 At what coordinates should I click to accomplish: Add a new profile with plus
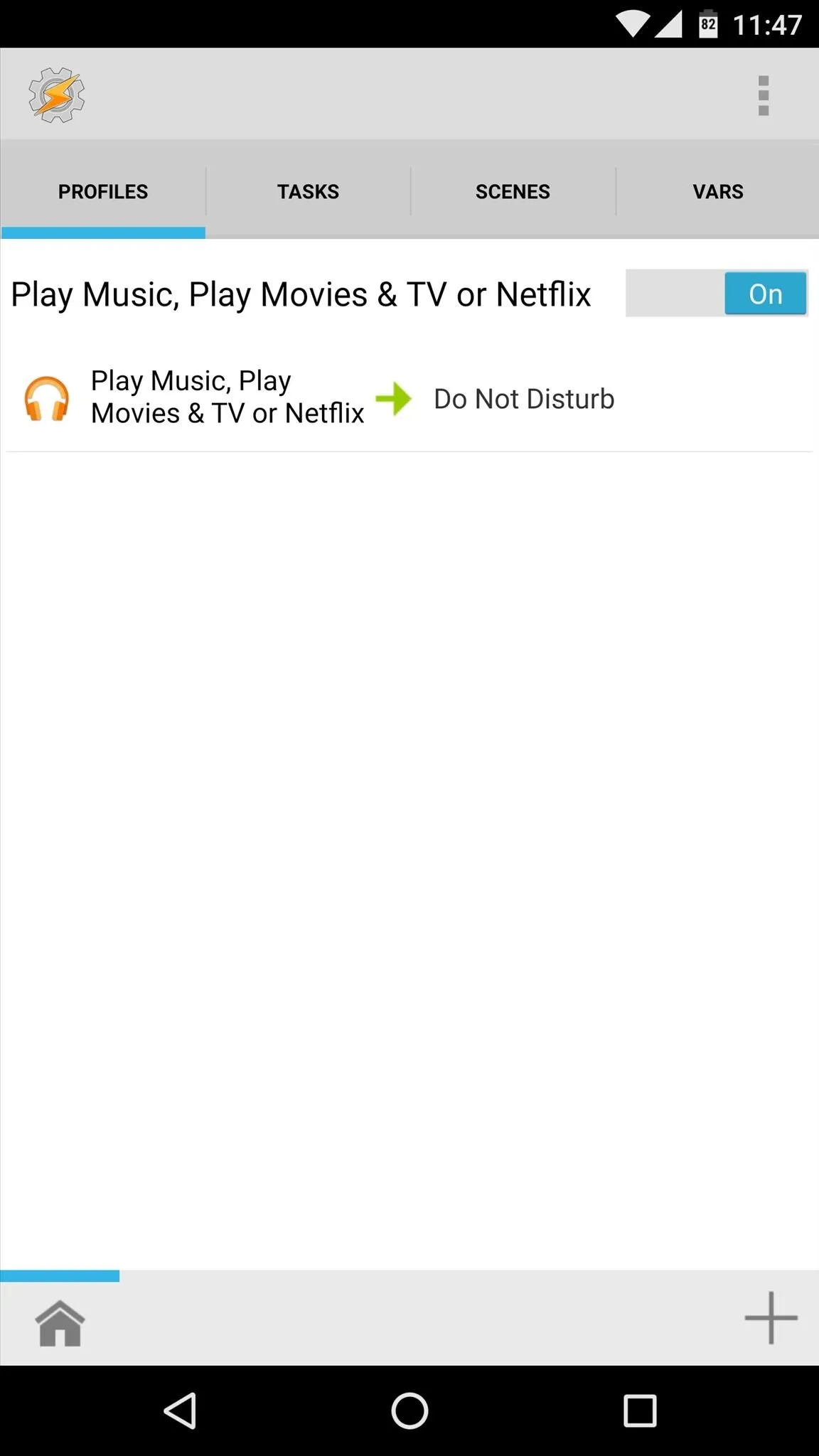771,1318
